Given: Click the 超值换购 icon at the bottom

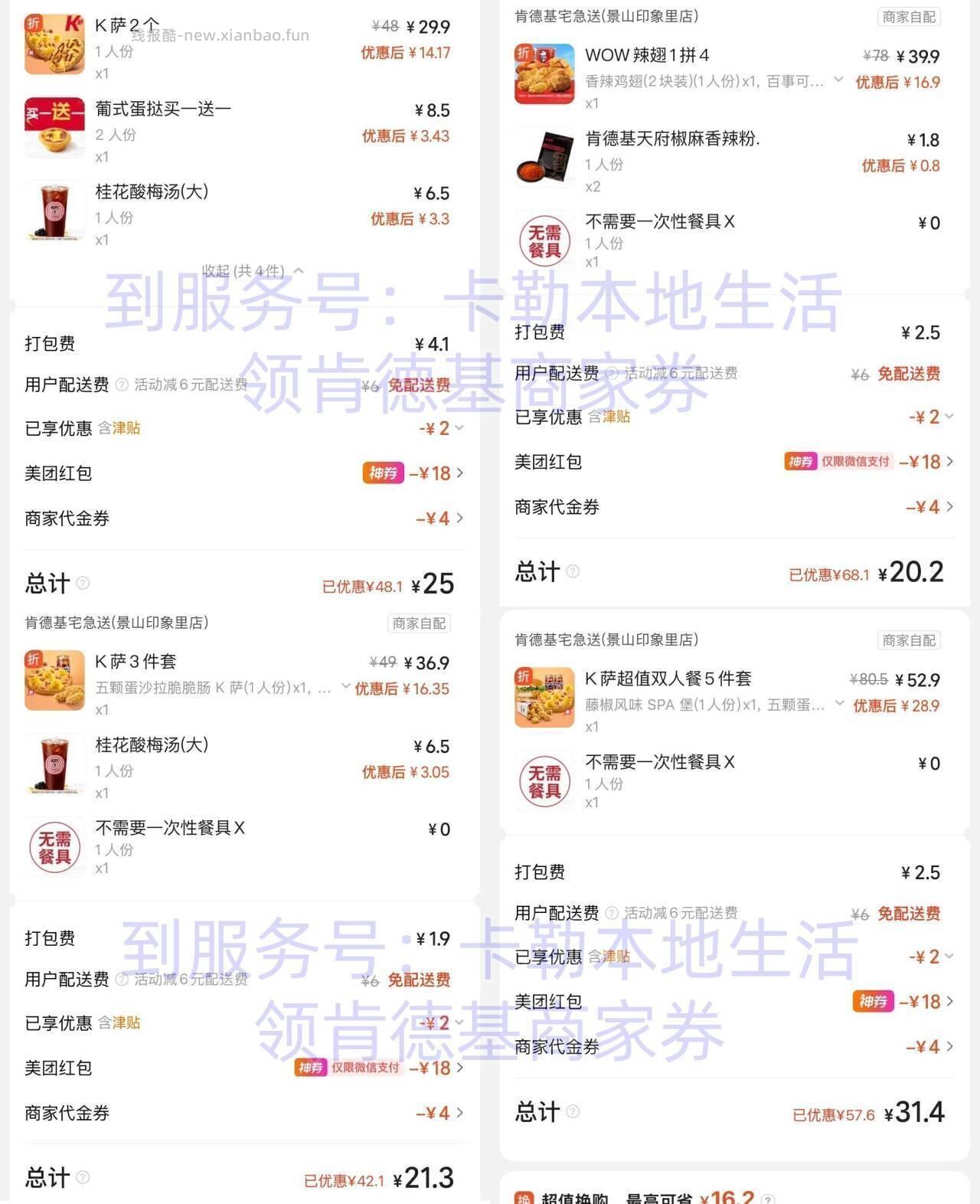Looking at the screenshot, I should pos(524,1196).
